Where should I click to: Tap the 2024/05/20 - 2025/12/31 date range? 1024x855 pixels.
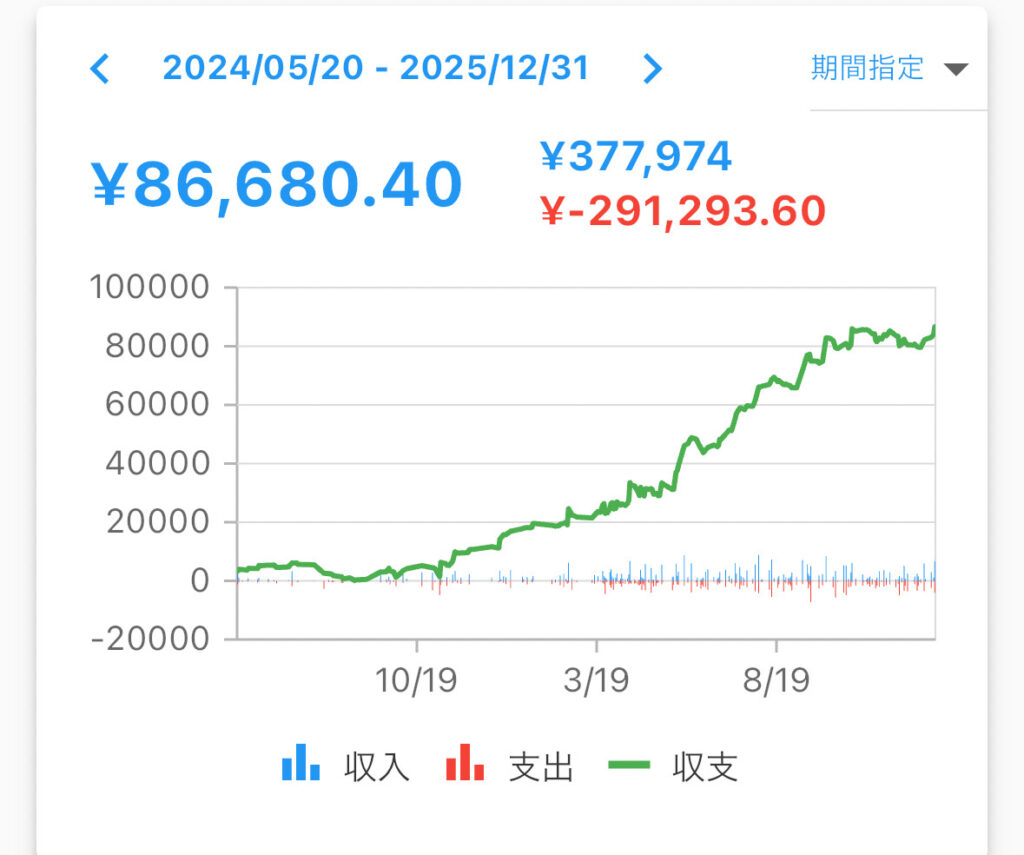point(375,69)
